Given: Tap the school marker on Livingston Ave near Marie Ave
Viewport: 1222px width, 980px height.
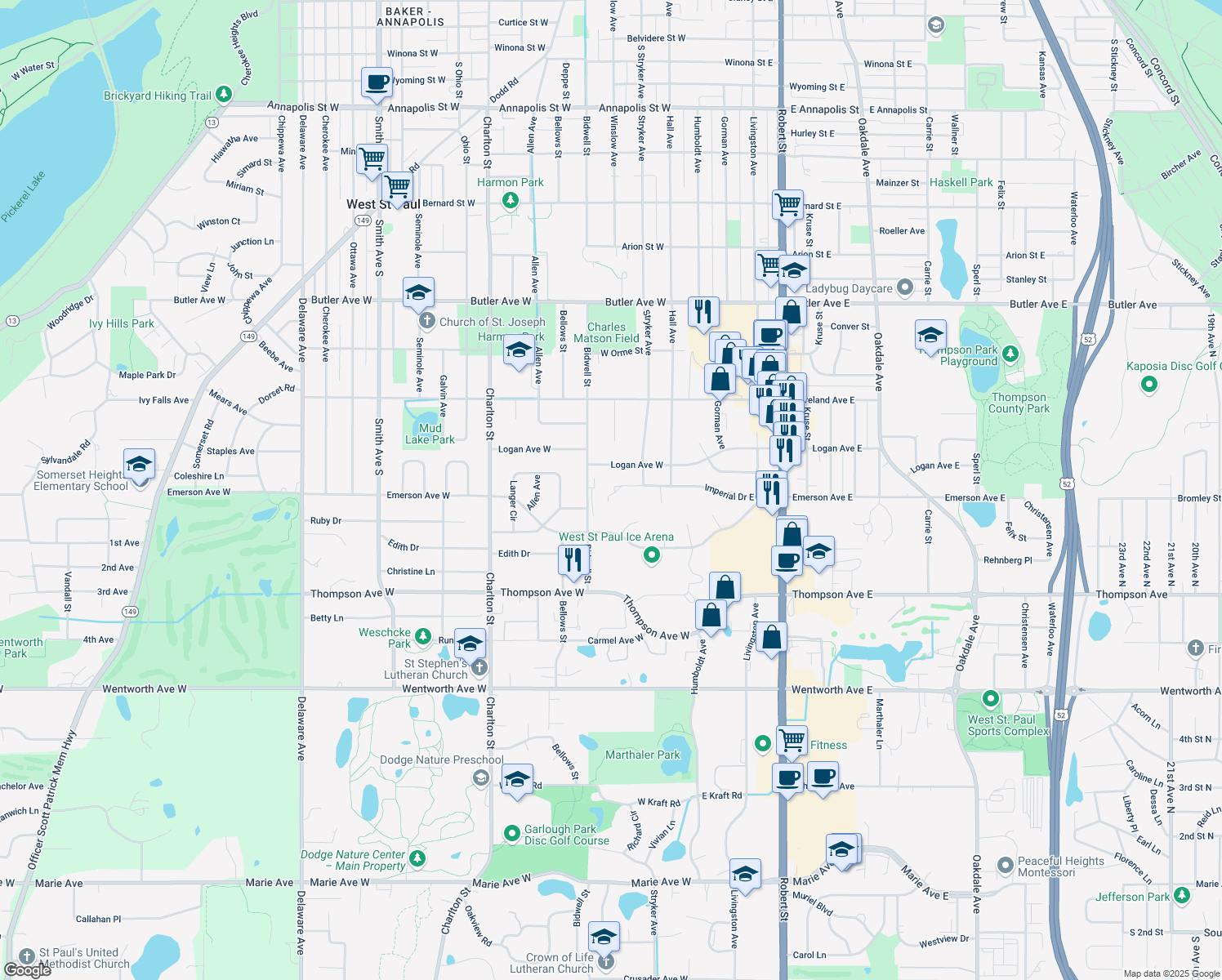Looking at the screenshot, I should (745, 874).
